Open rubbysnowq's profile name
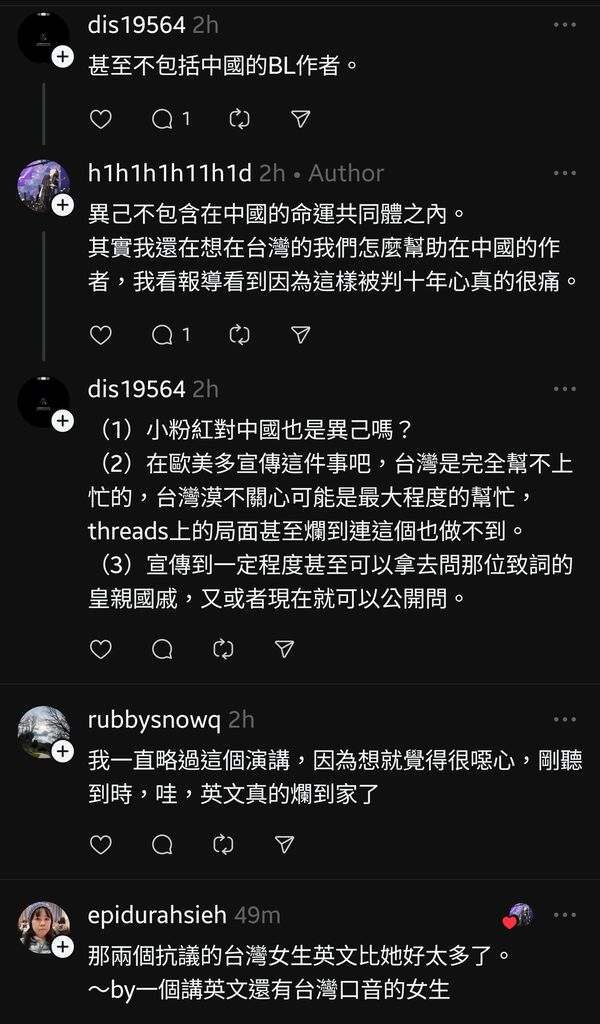 coord(154,719)
